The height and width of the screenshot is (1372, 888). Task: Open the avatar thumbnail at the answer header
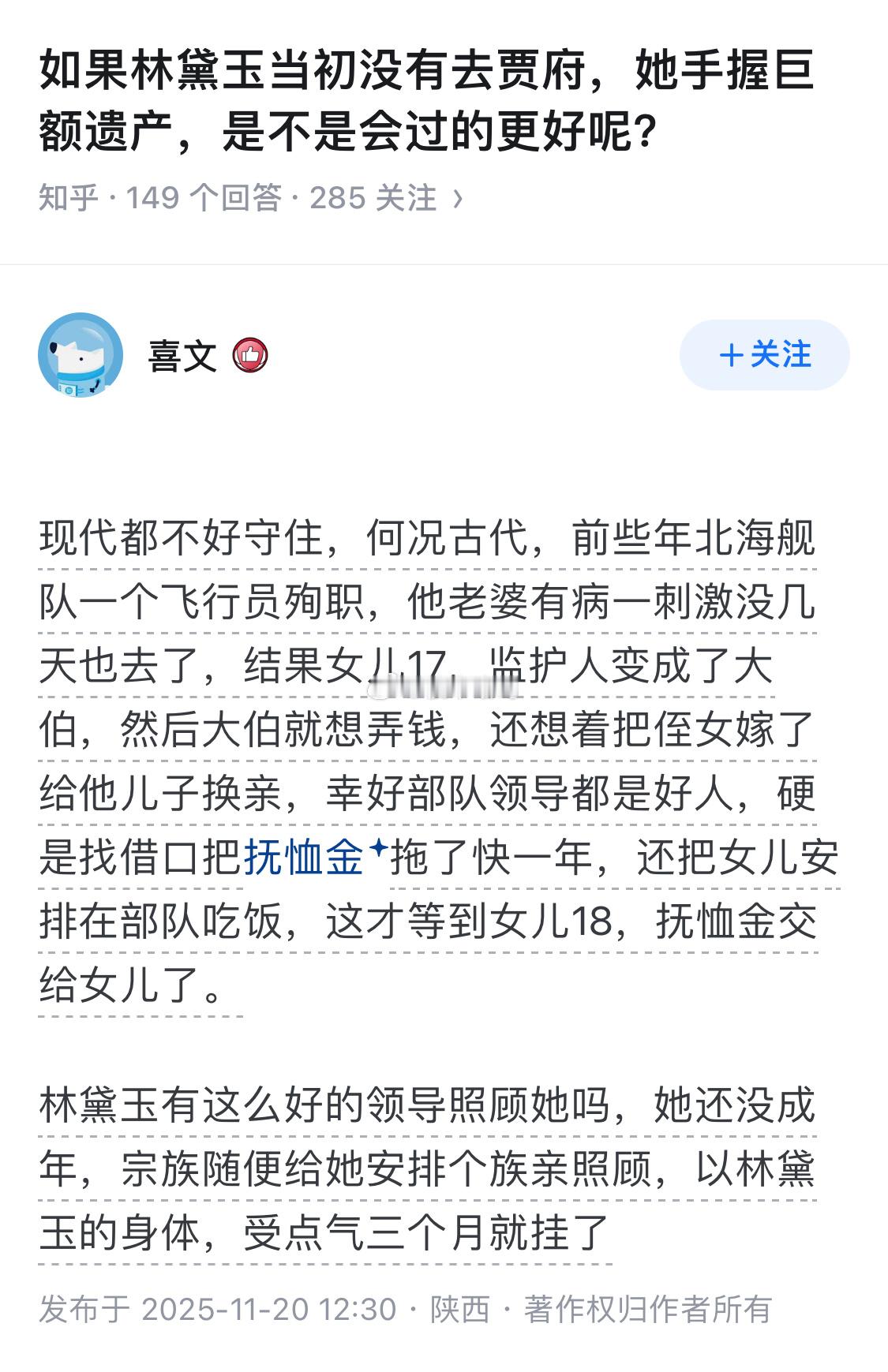pyautogui.click(x=82, y=355)
